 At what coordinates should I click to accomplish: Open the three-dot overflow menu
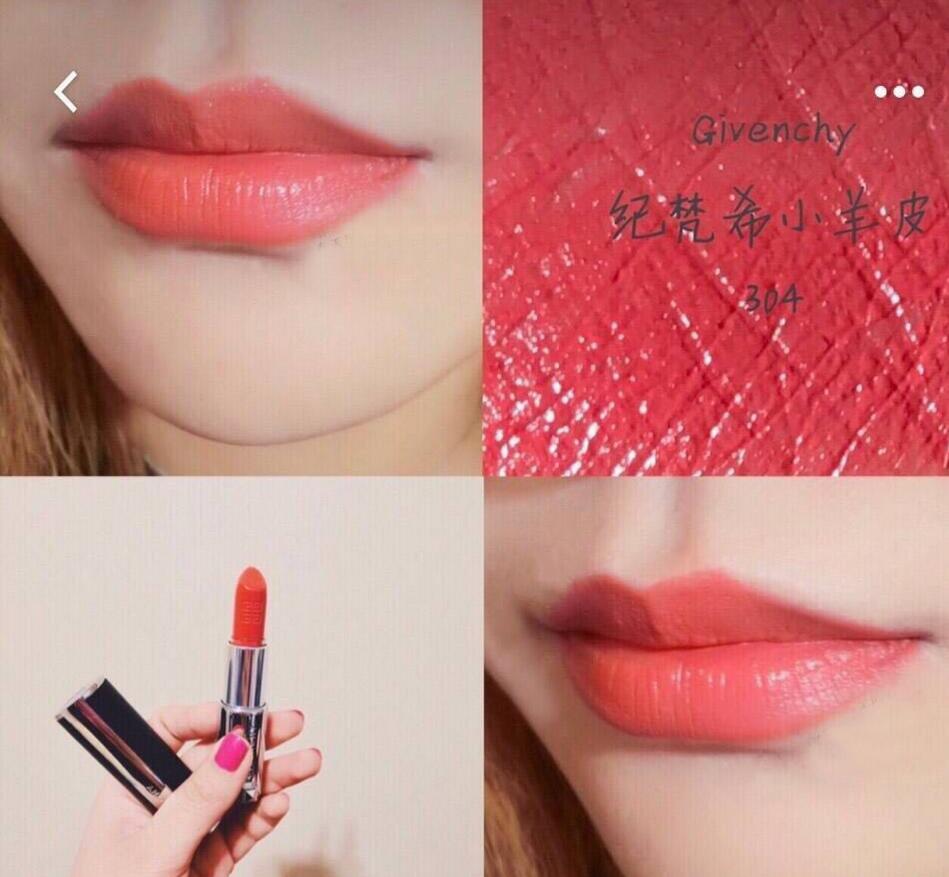pos(899,92)
